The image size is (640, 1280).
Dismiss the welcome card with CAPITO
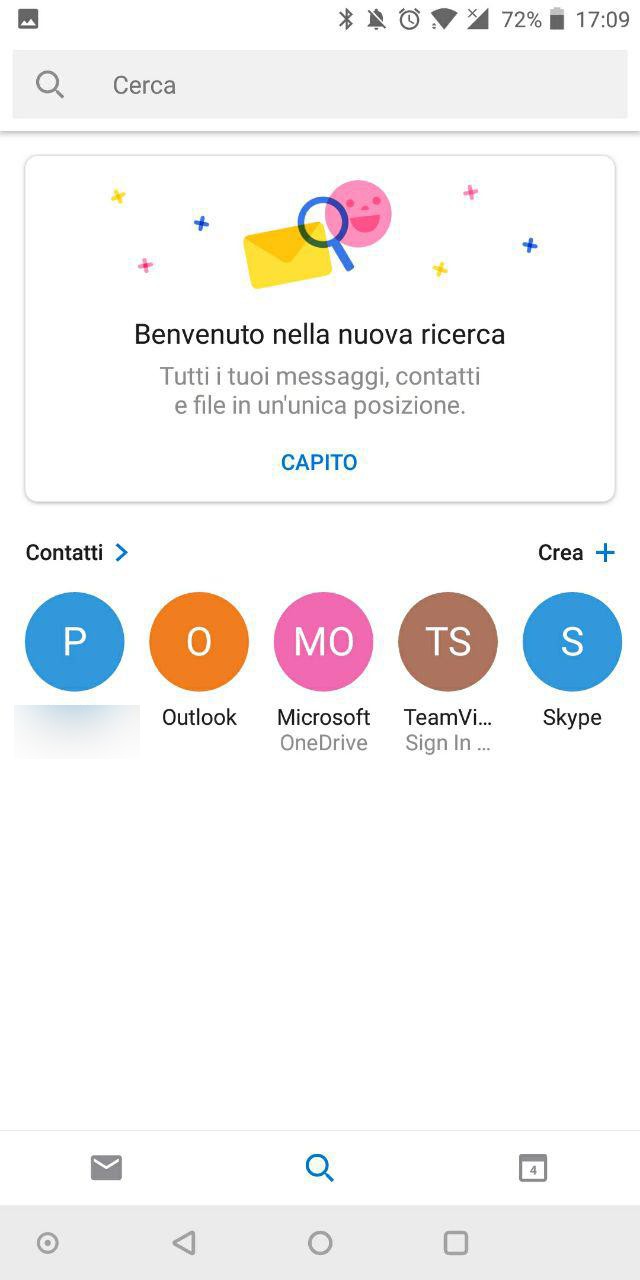click(319, 462)
